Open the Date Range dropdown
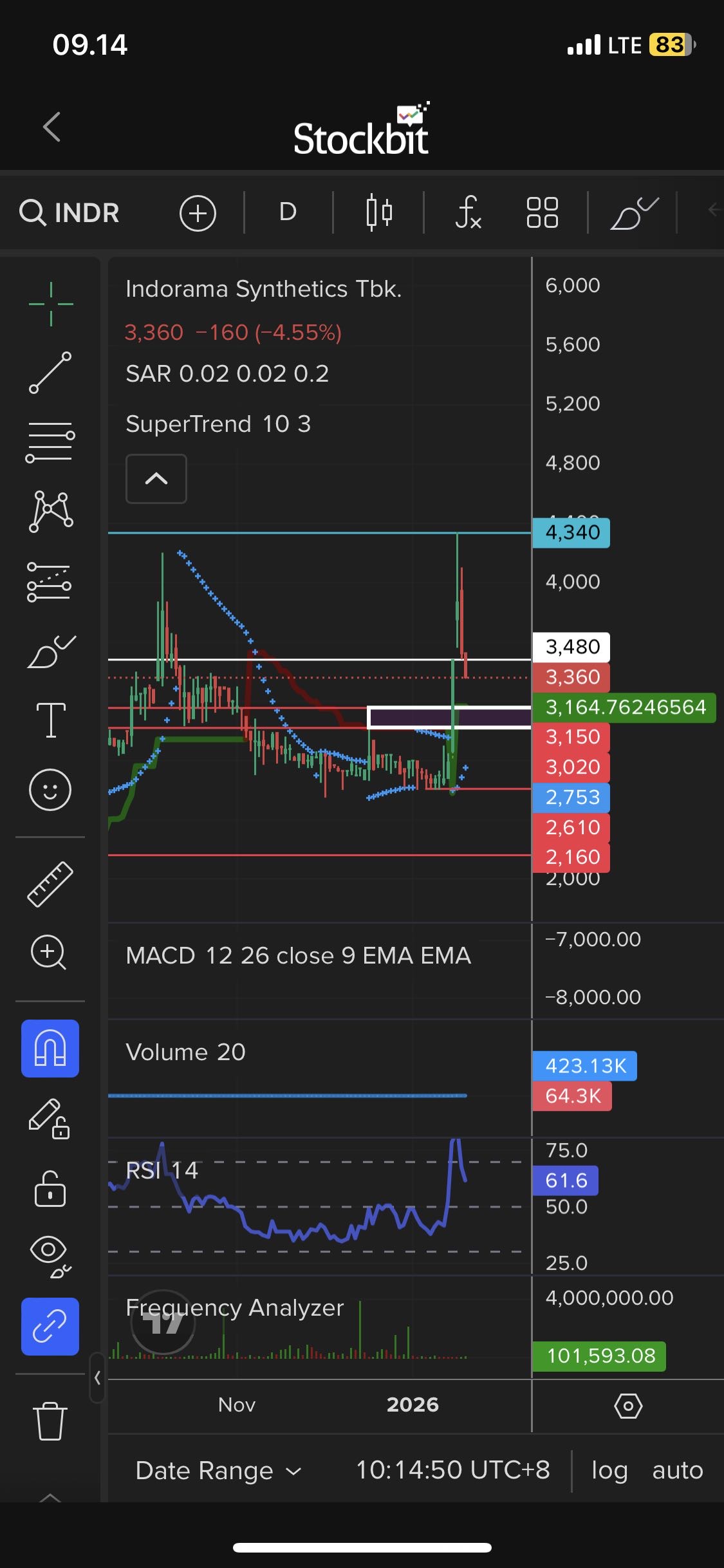This screenshot has height=1568, width=724. (x=218, y=1471)
